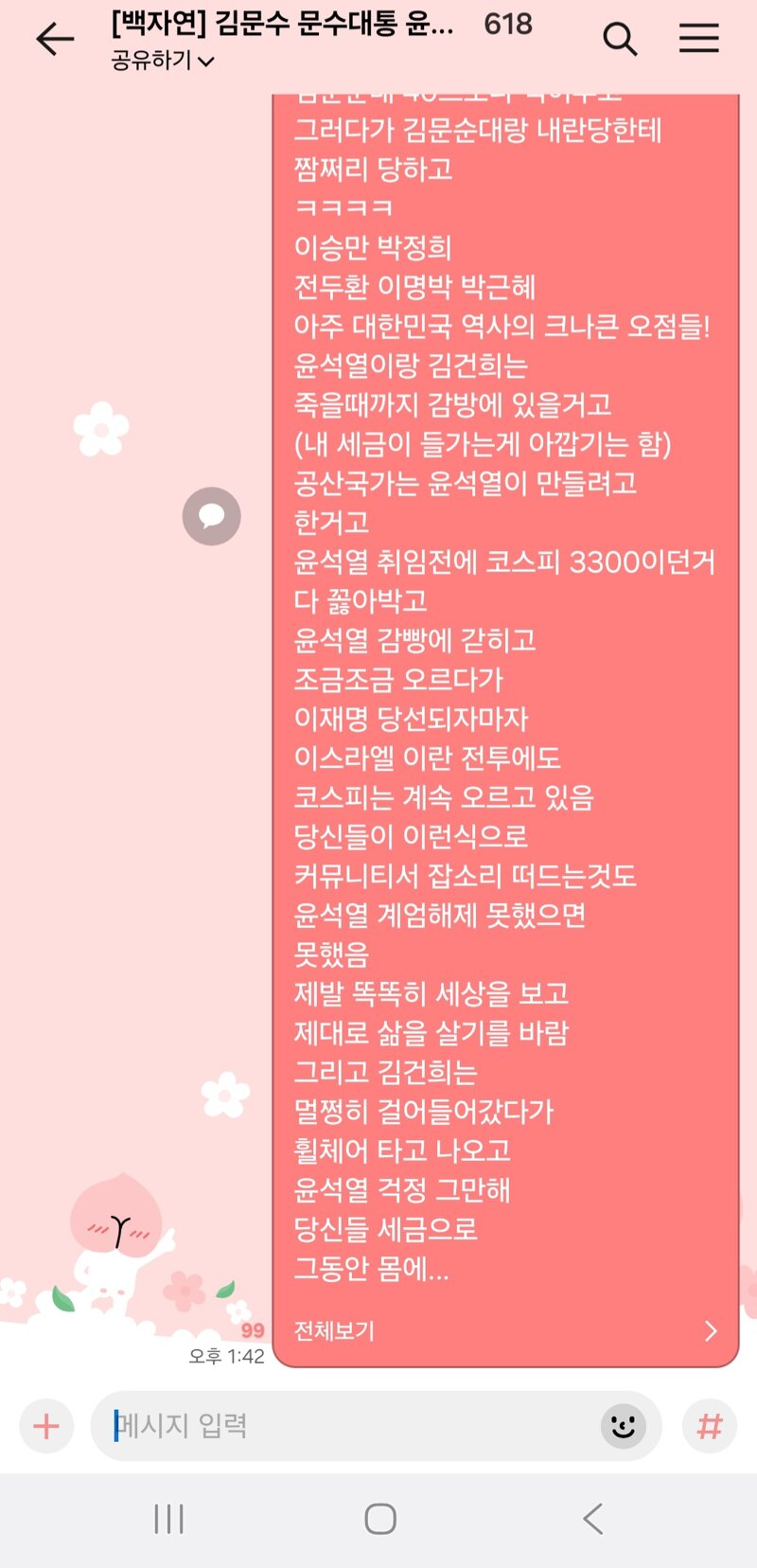Open the emoticon picker
This screenshot has width=757, height=1568.
(x=624, y=1426)
